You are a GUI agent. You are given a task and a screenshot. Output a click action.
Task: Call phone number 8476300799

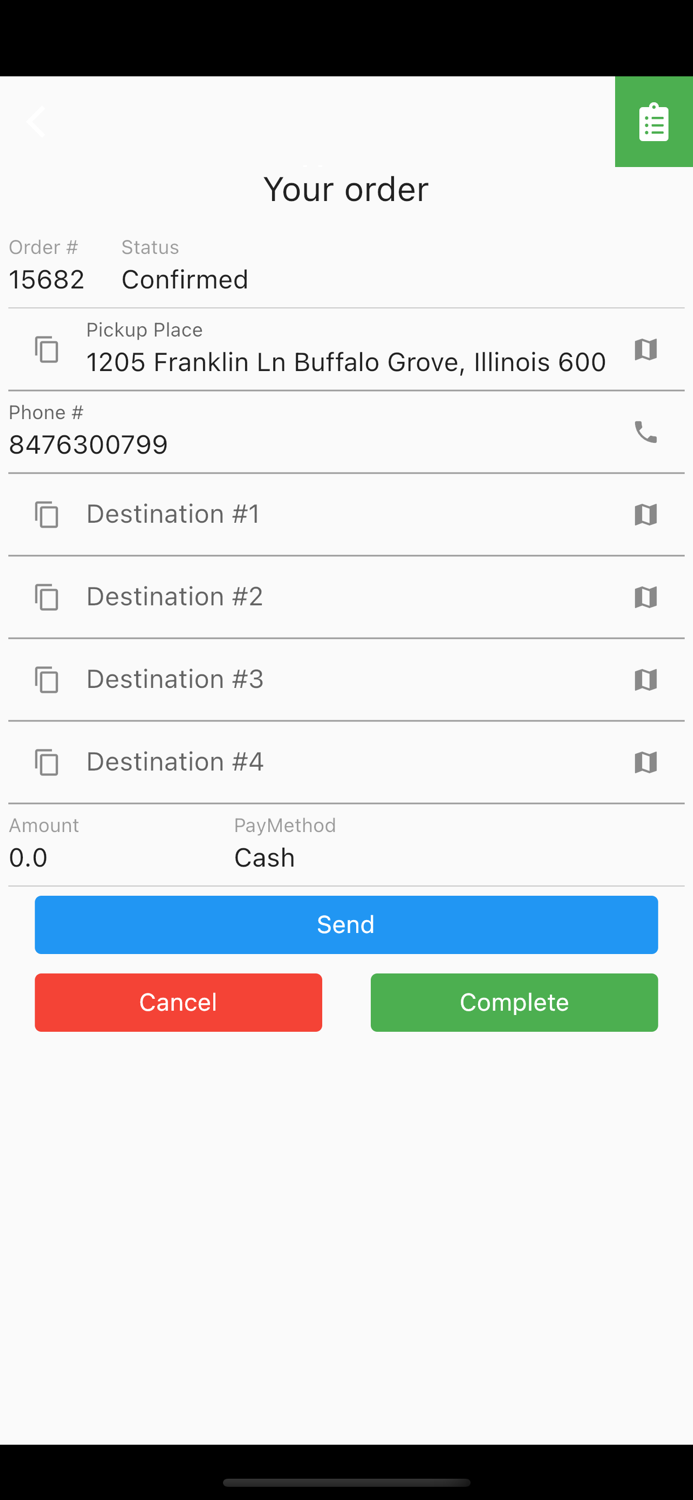click(646, 432)
